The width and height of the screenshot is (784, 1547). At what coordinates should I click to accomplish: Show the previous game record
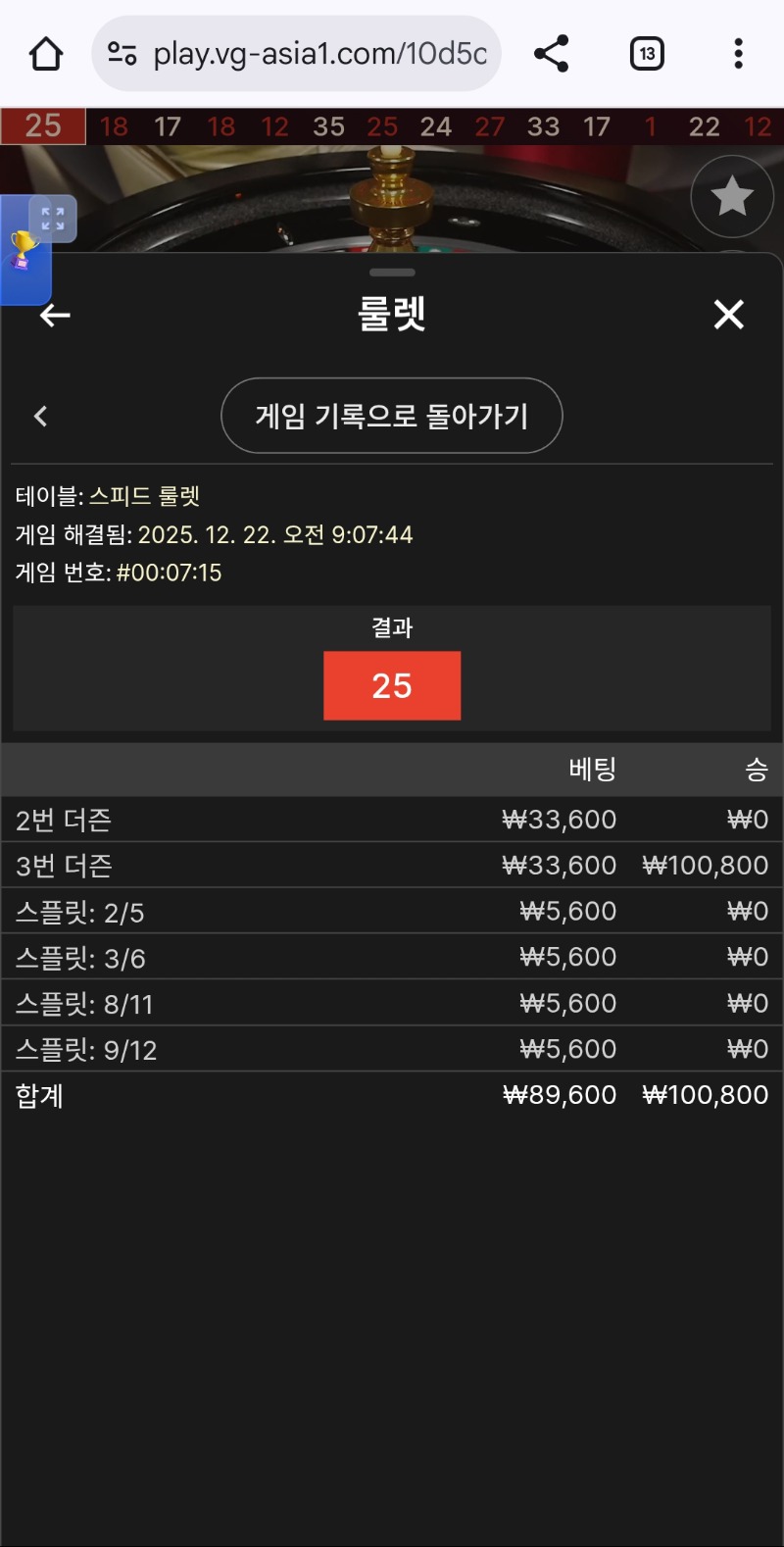tap(41, 416)
